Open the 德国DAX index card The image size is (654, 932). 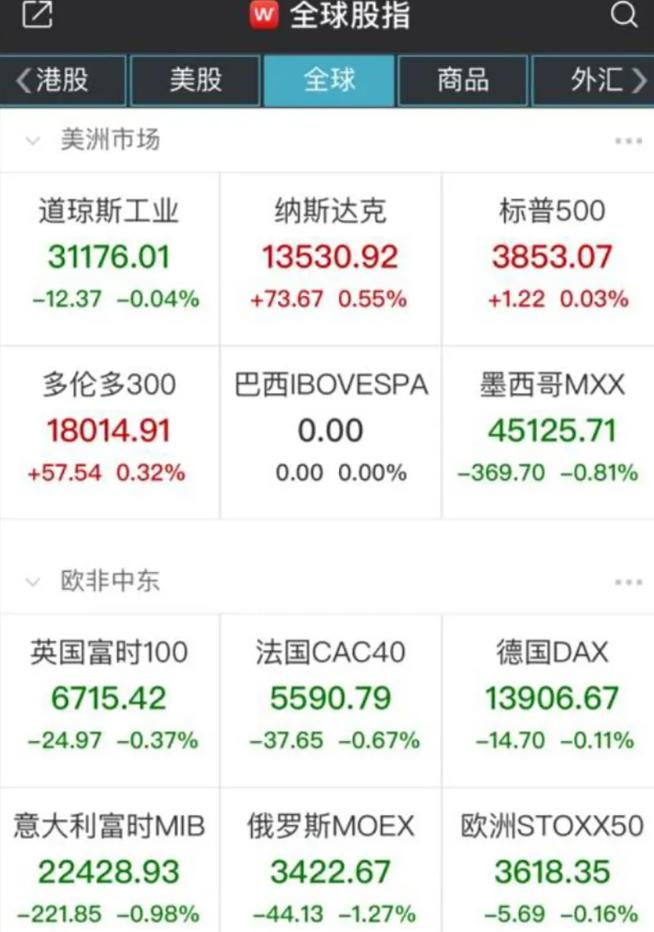coord(551,698)
